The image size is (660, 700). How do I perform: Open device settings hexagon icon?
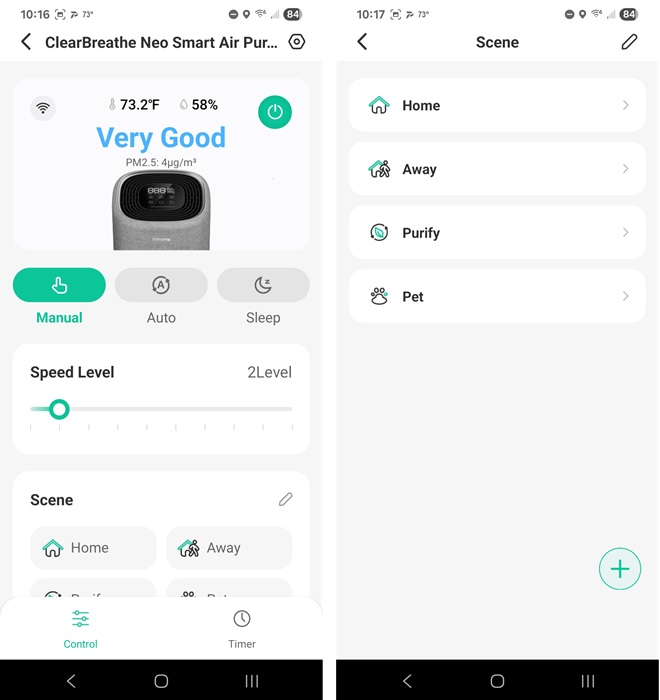[296, 42]
